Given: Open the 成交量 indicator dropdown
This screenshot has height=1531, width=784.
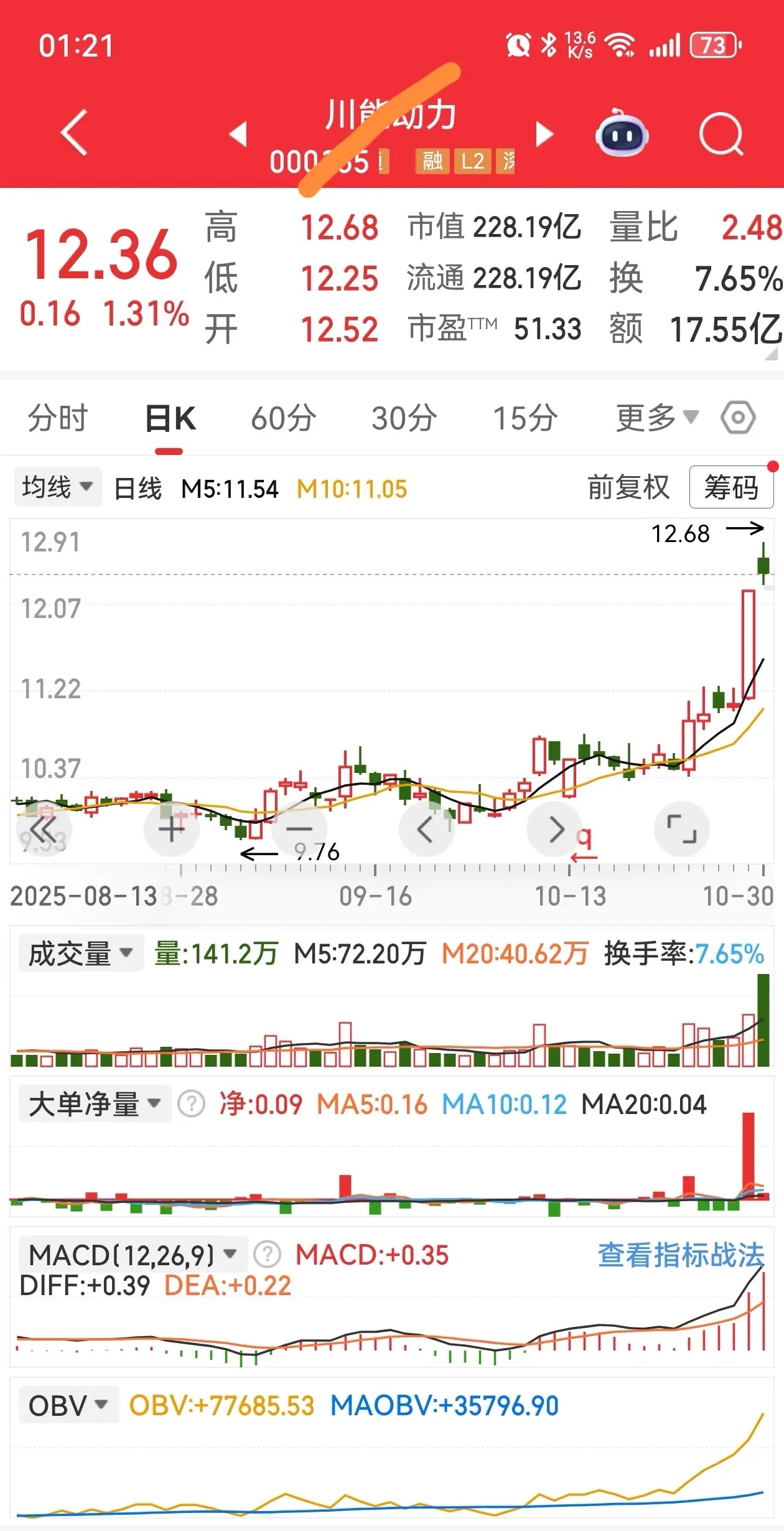Looking at the screenshot, I should (81, 952).
